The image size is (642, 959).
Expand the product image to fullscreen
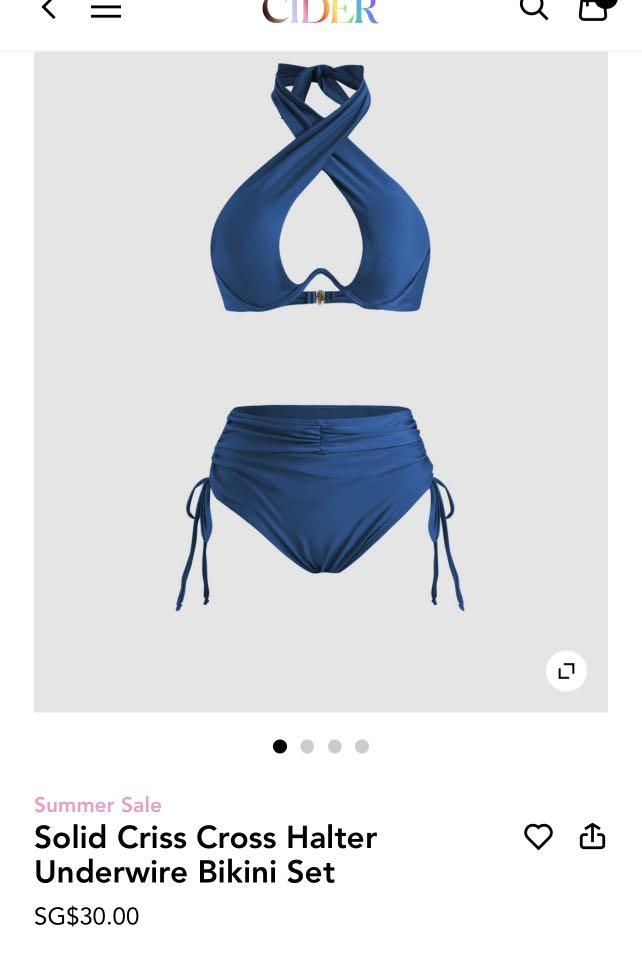click(566, 670)
